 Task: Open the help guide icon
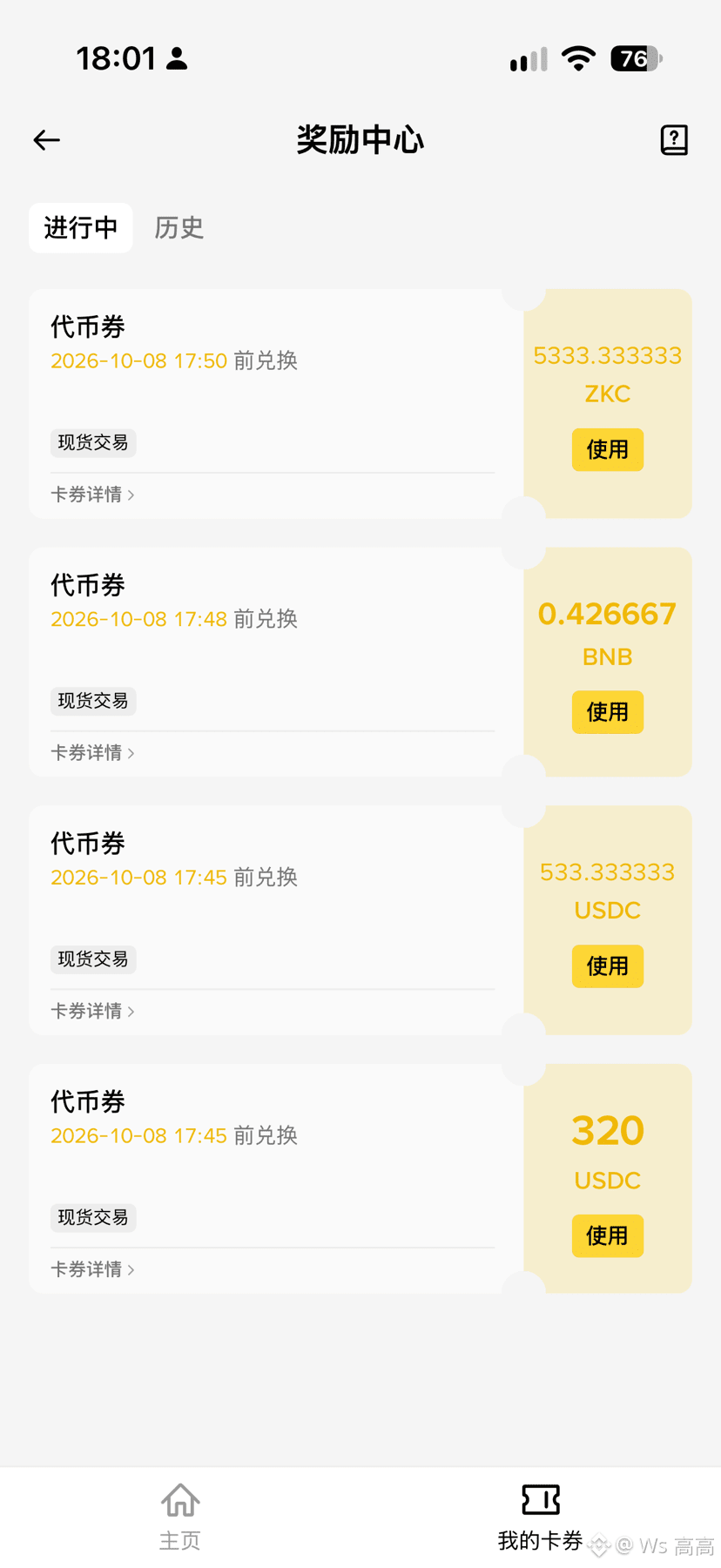(x=674, y=140)
